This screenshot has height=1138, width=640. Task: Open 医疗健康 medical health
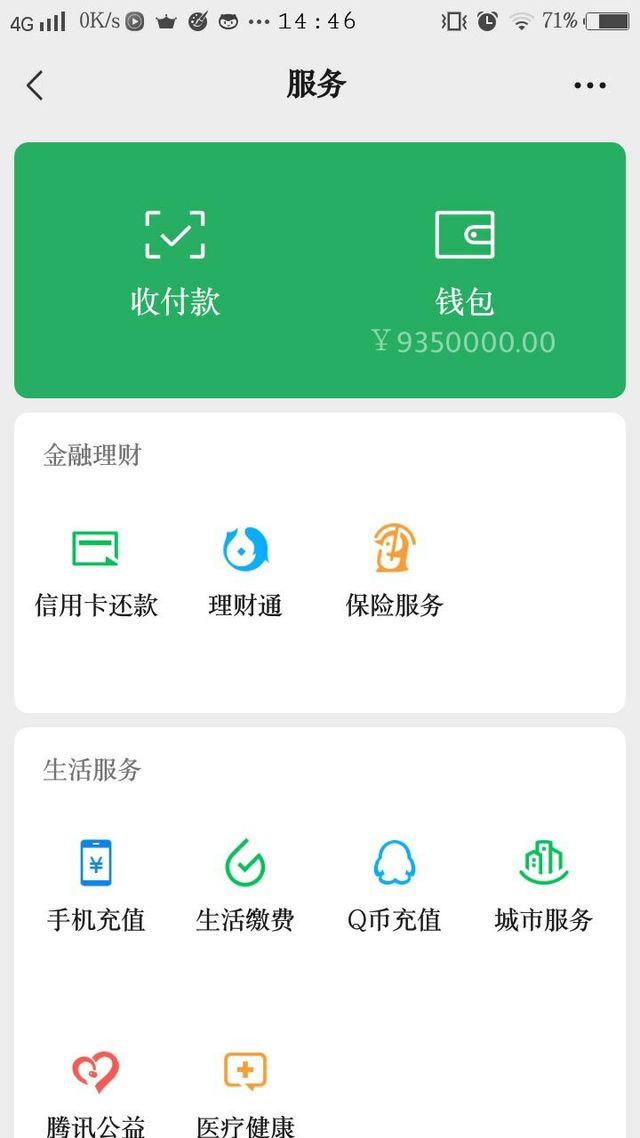pyautogui.click(x=245, y=1094)
